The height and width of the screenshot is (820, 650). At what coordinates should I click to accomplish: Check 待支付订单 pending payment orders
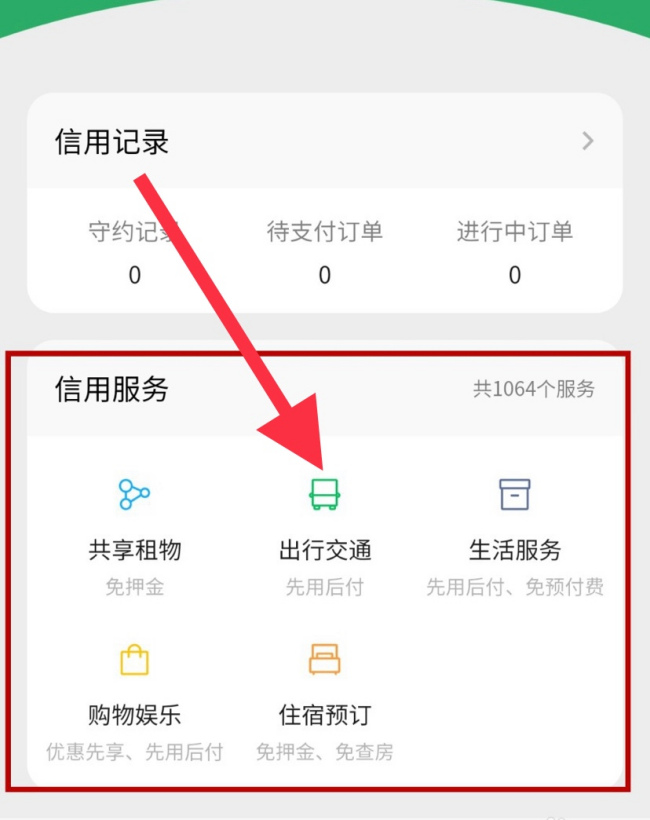point(324,251)
